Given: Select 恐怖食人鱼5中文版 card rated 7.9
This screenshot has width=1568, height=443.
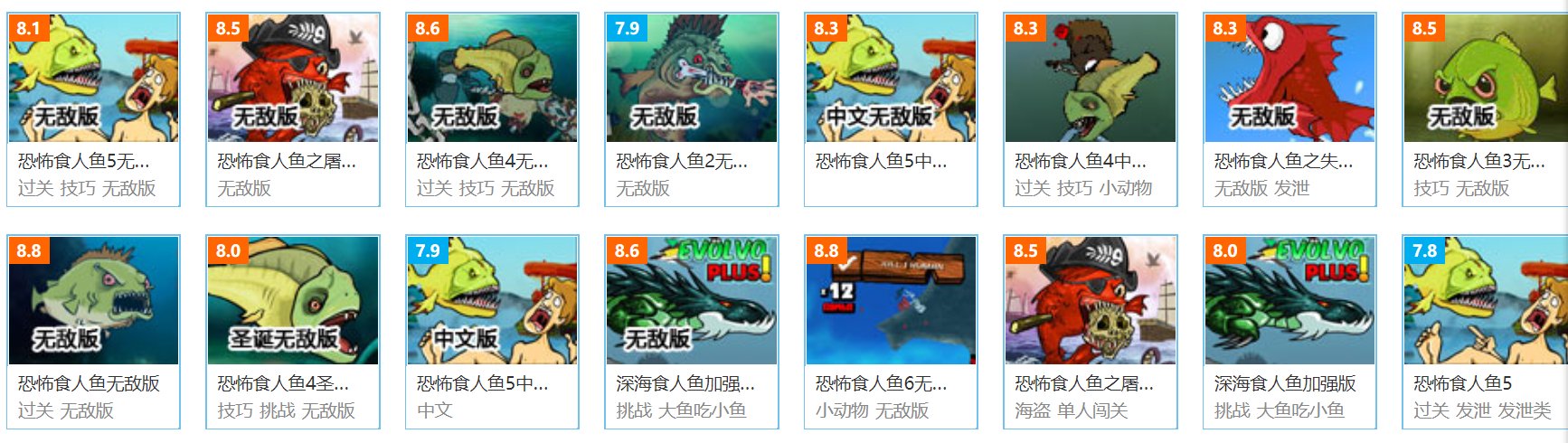Looking at the screenshot, I should click(492, 301).
